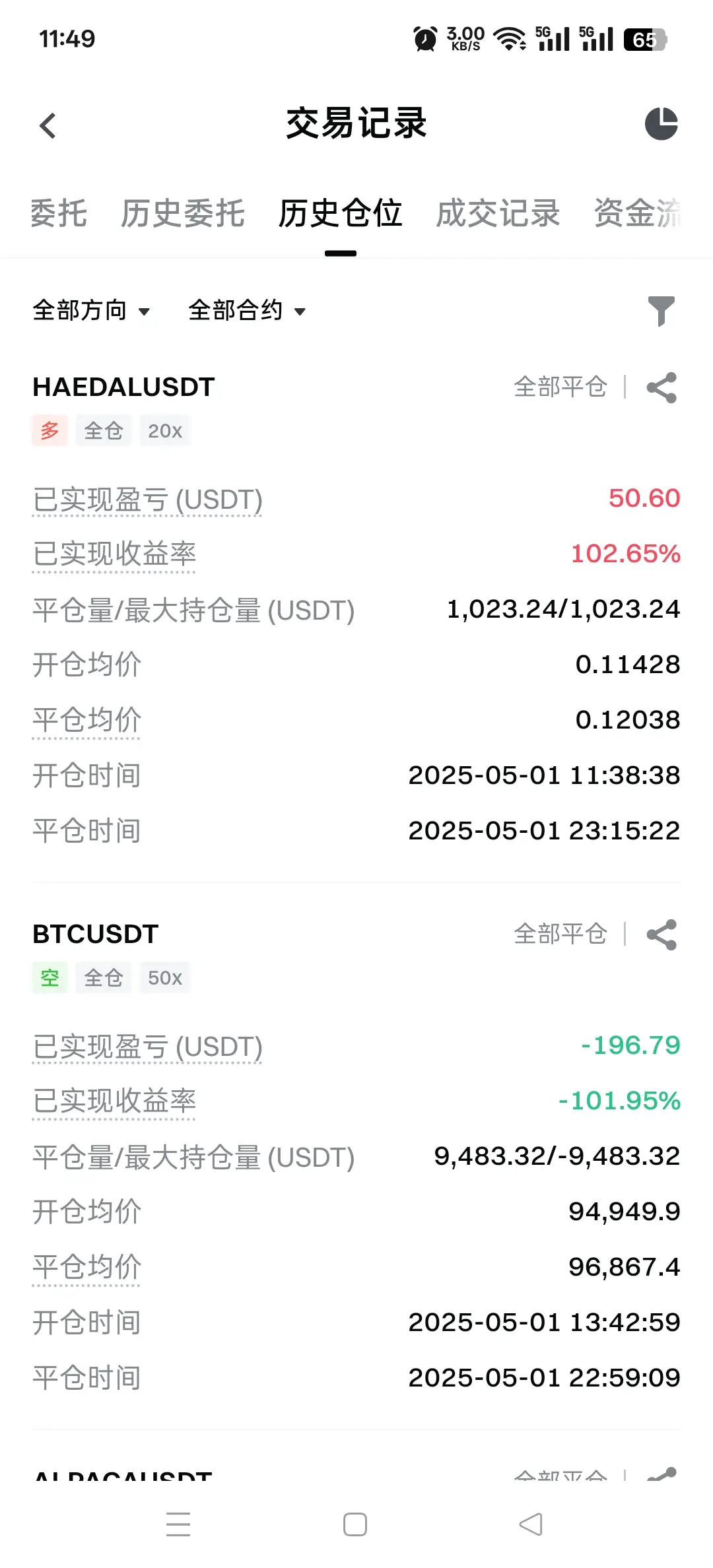Tap 已实现盈亏 label under HAEDALUSDT for explanation
713x1568 pixels.
point(147,500)
